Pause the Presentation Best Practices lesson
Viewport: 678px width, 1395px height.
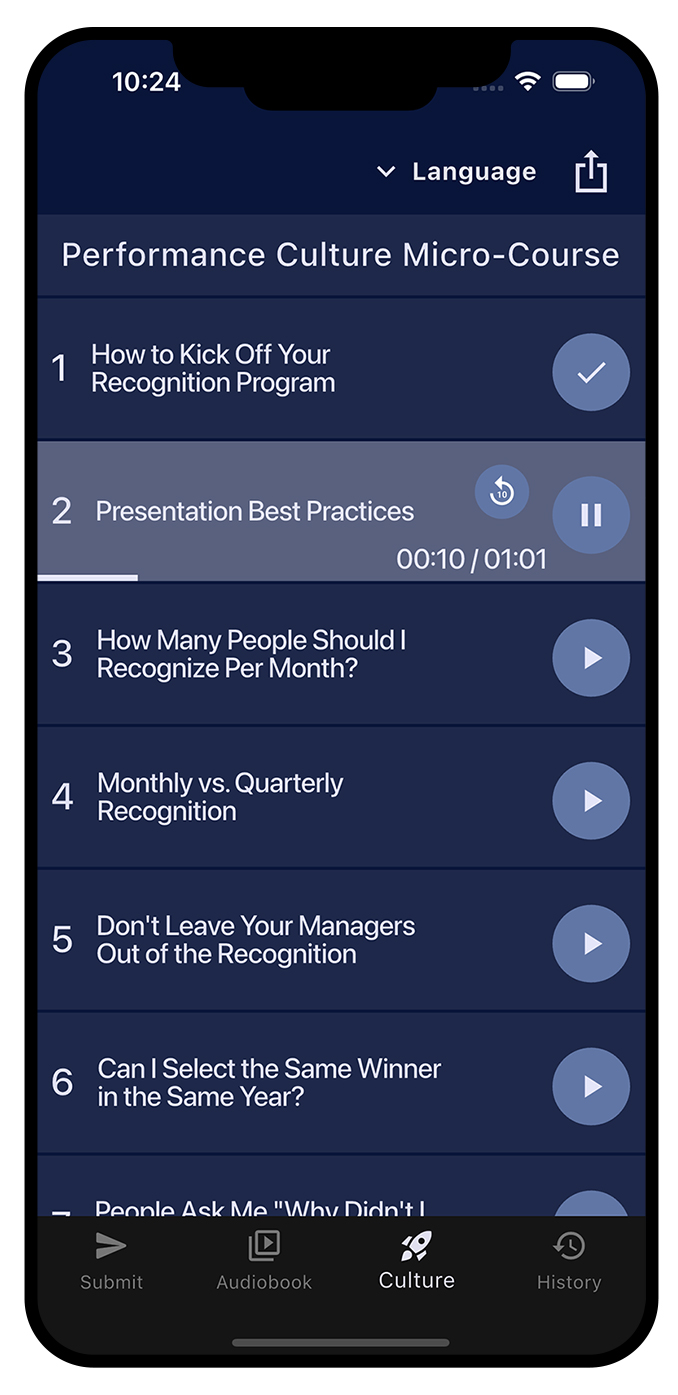[591, 515]
